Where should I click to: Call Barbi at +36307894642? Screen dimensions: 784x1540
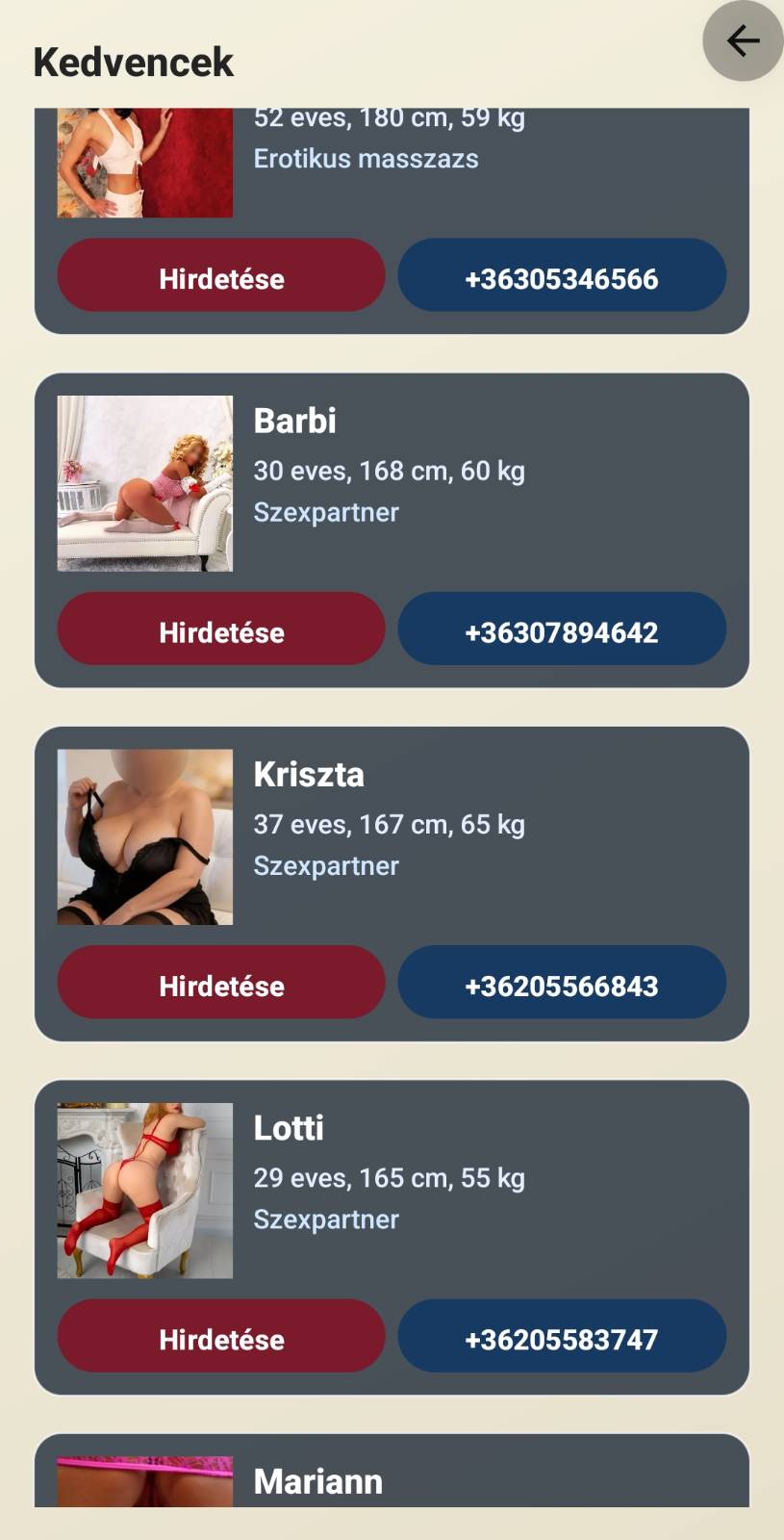click(x=561, y=630)
